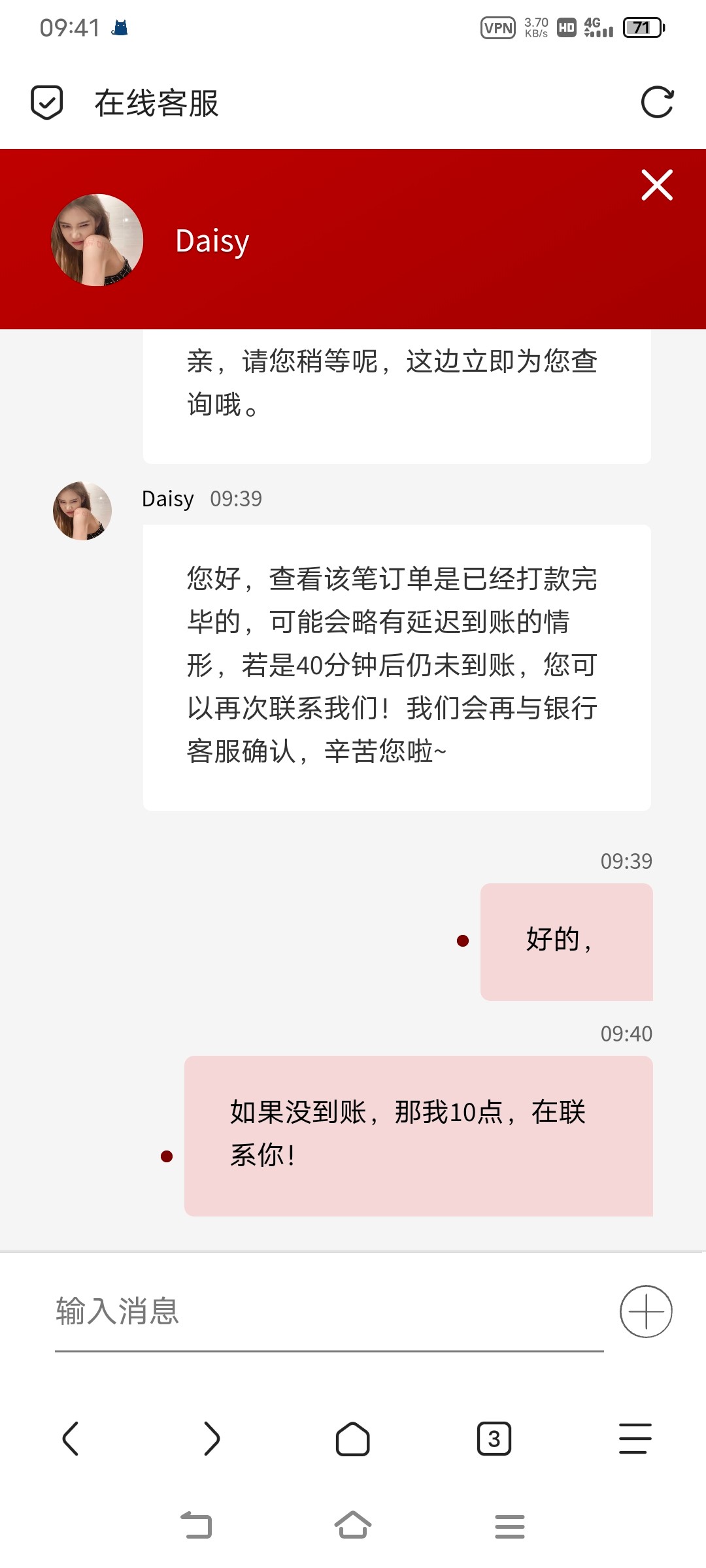Open the plus attachment button in message bar
The width and height of the screenshot is (706, 1568).
(646, 1311)
